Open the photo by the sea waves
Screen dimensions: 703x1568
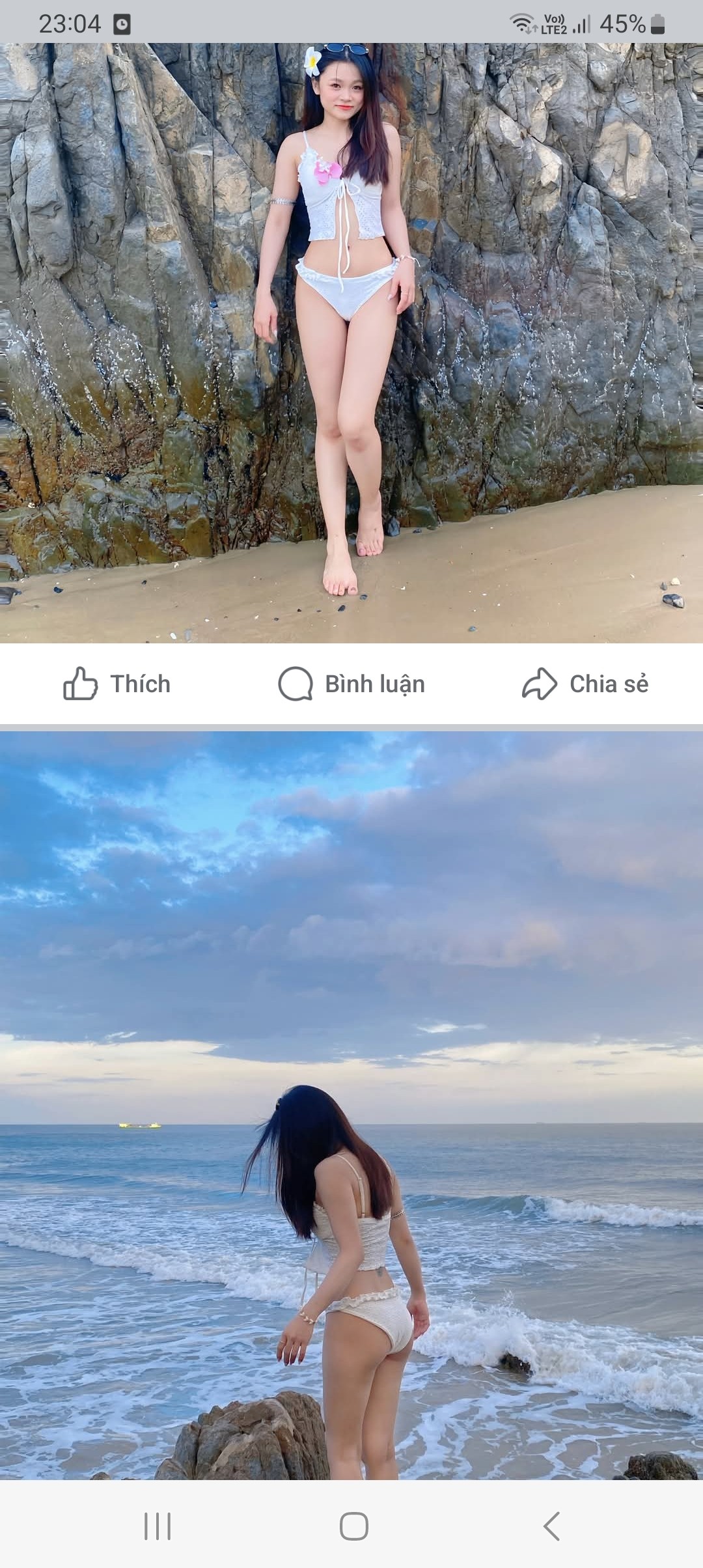pyautogui.click(x=351, y=1105)
